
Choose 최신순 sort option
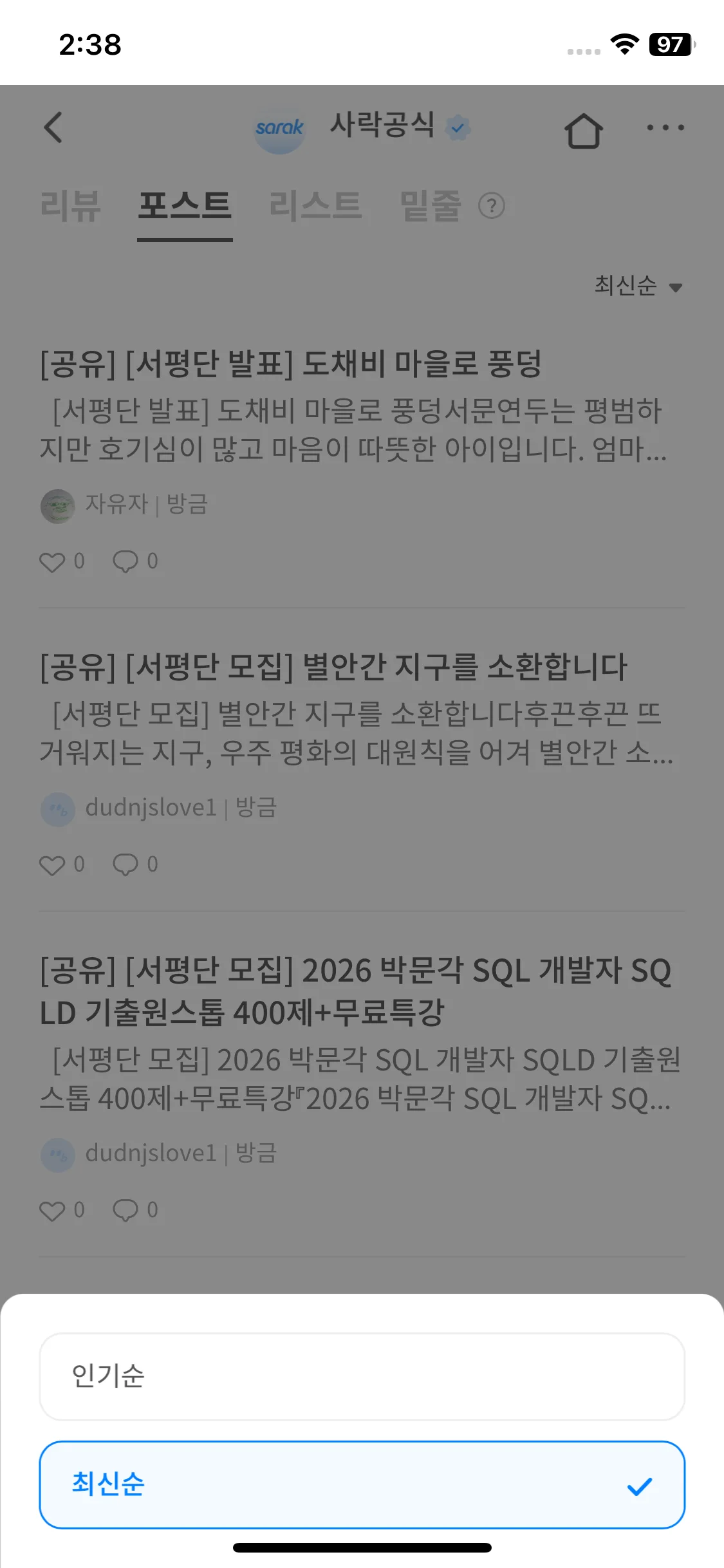click(x=362, y=1484)
